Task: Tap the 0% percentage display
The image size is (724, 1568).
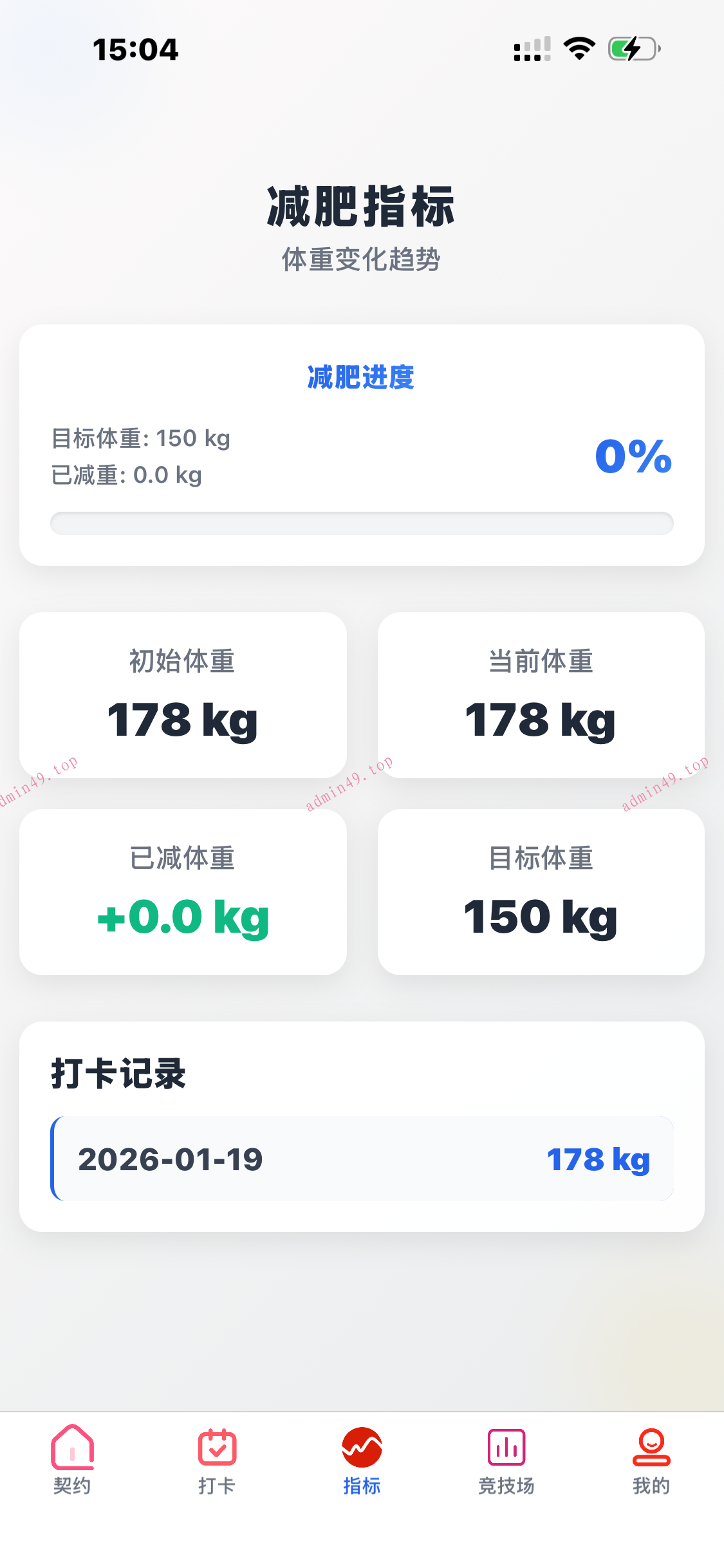Action: tap(632, 457)
